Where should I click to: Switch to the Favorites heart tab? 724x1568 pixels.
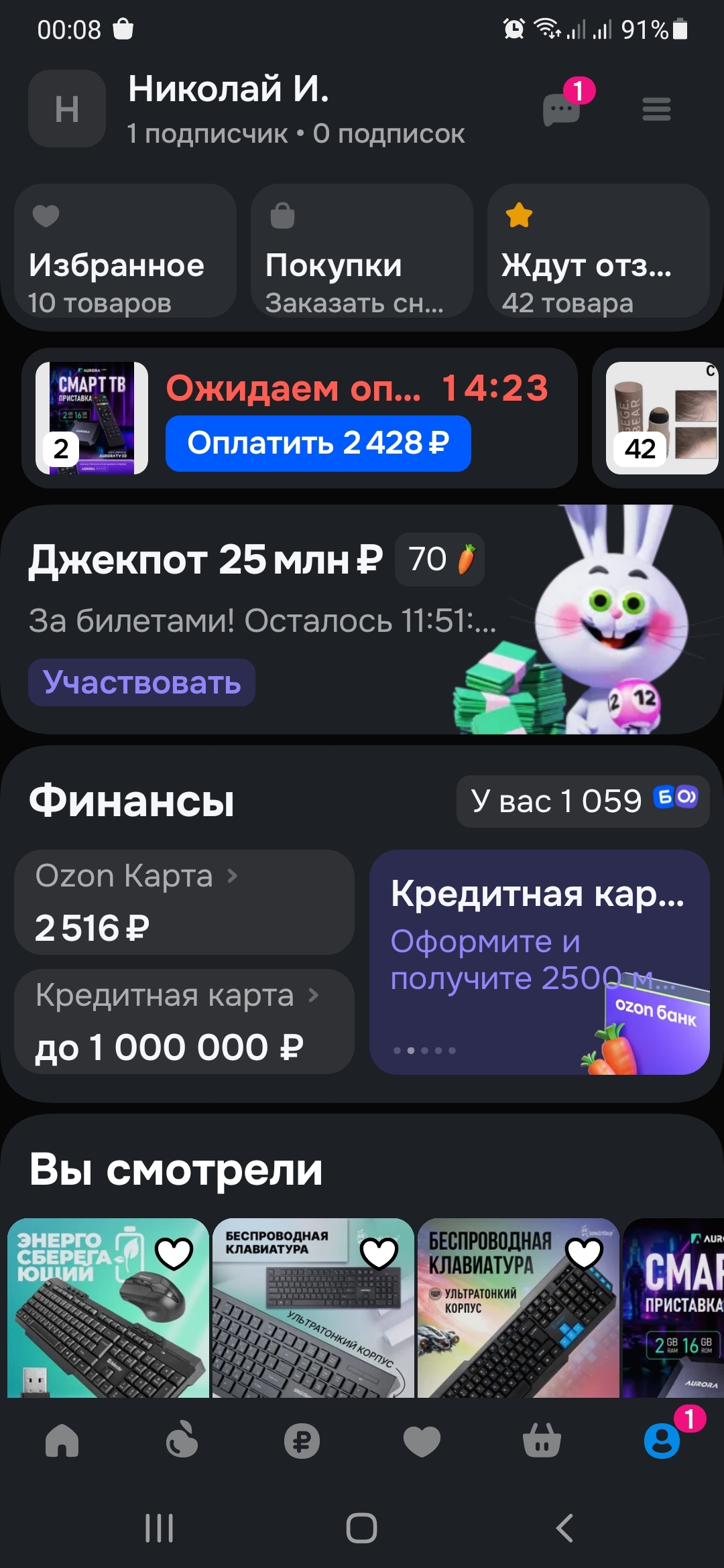422,1440
